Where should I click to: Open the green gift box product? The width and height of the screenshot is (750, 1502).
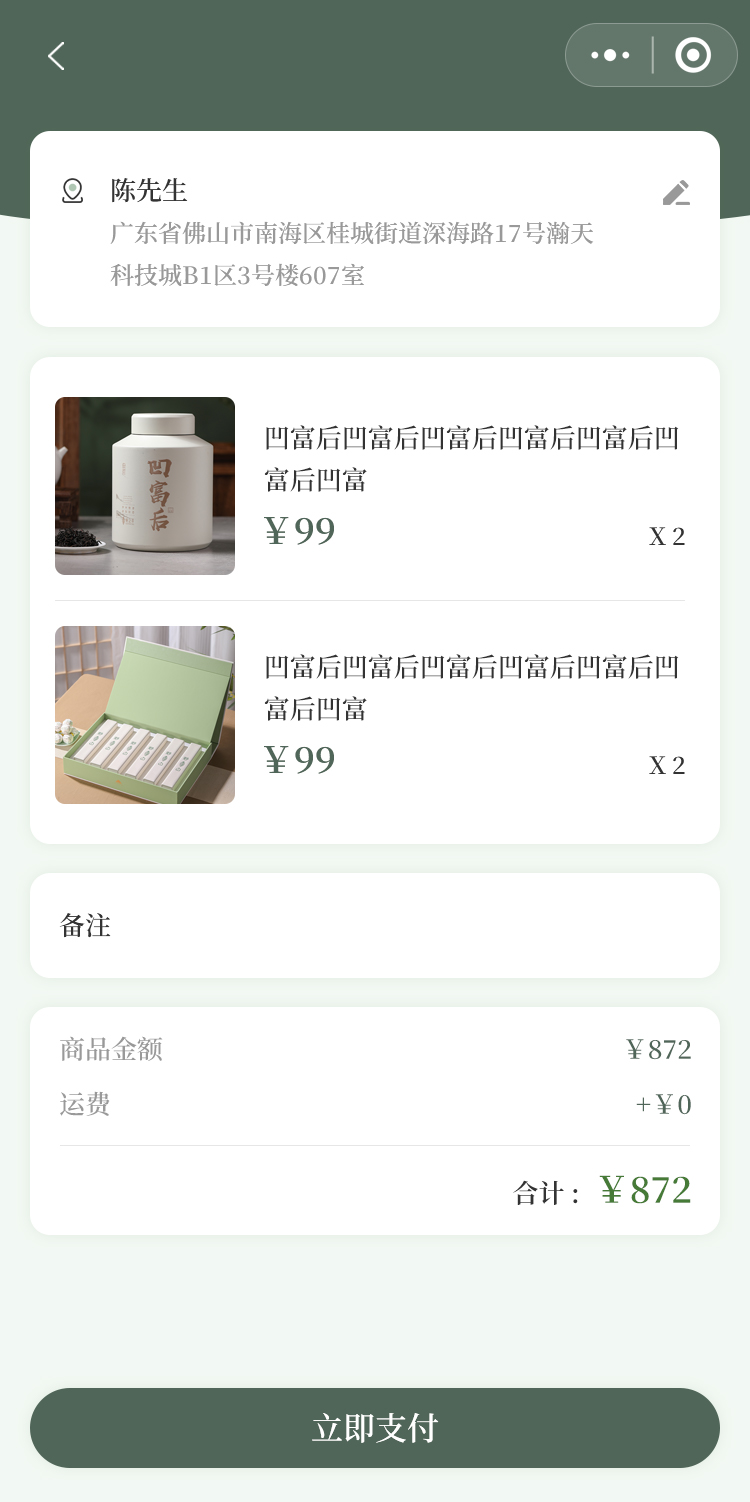tap(145, 715)
